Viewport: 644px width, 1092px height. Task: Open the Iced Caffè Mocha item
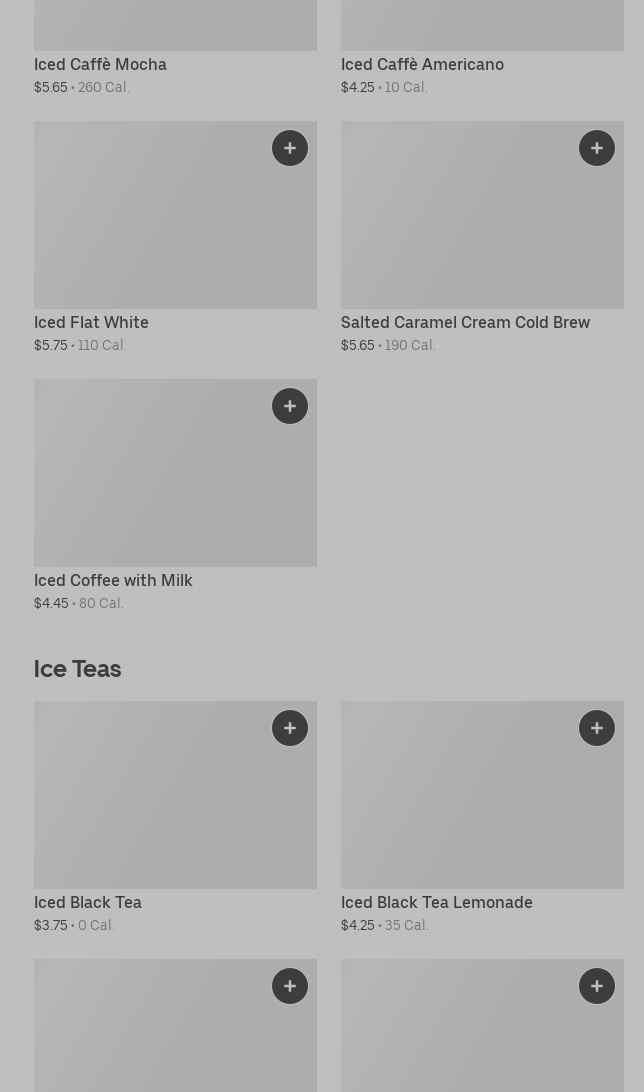175,49
